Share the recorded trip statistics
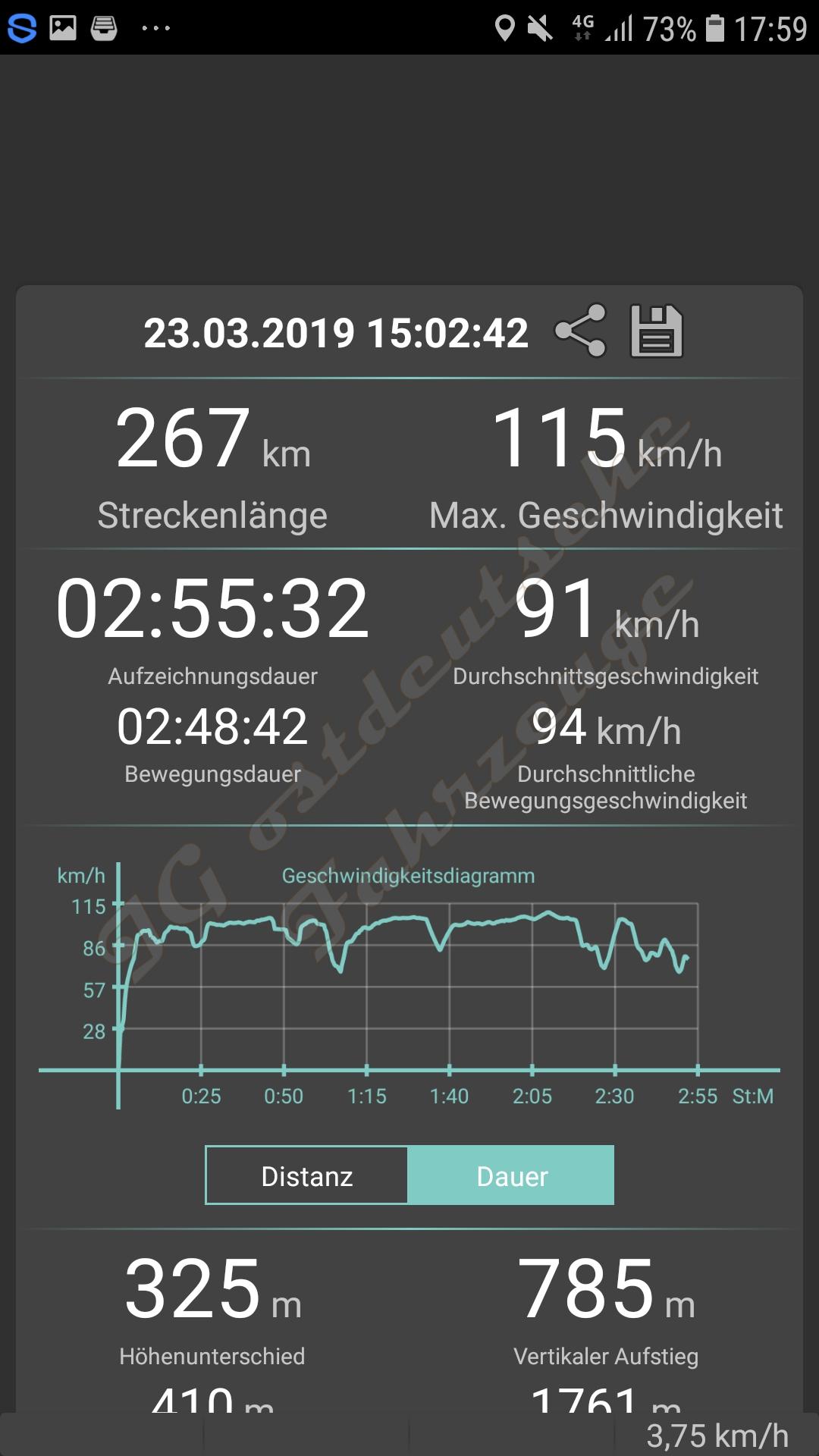The image size is (819, 1456). tap(580, 331)
